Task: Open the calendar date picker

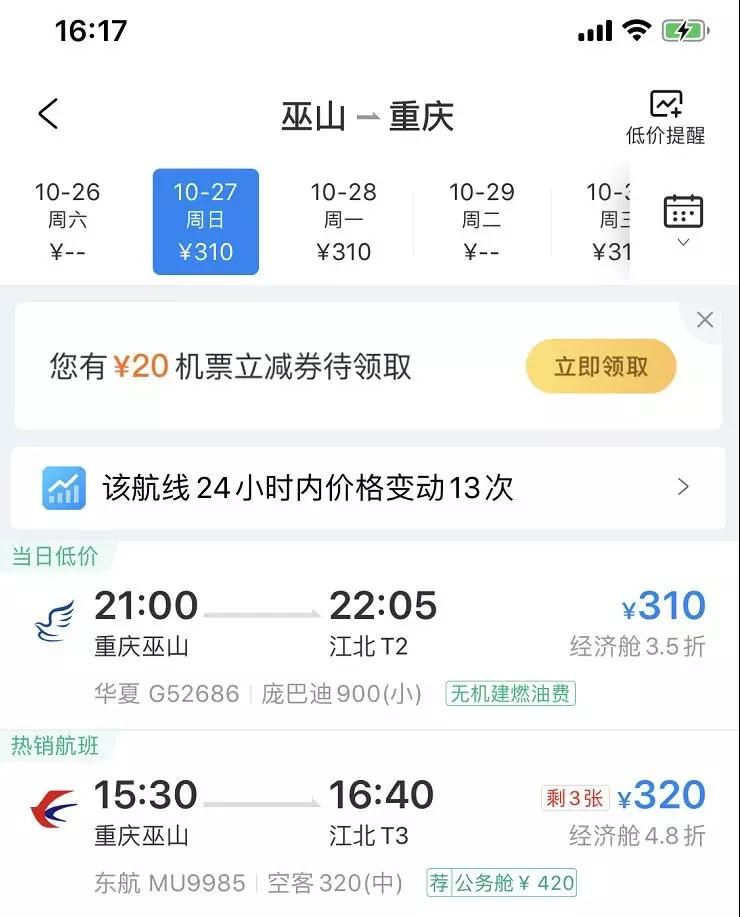Action: click(x=683, y=218)
